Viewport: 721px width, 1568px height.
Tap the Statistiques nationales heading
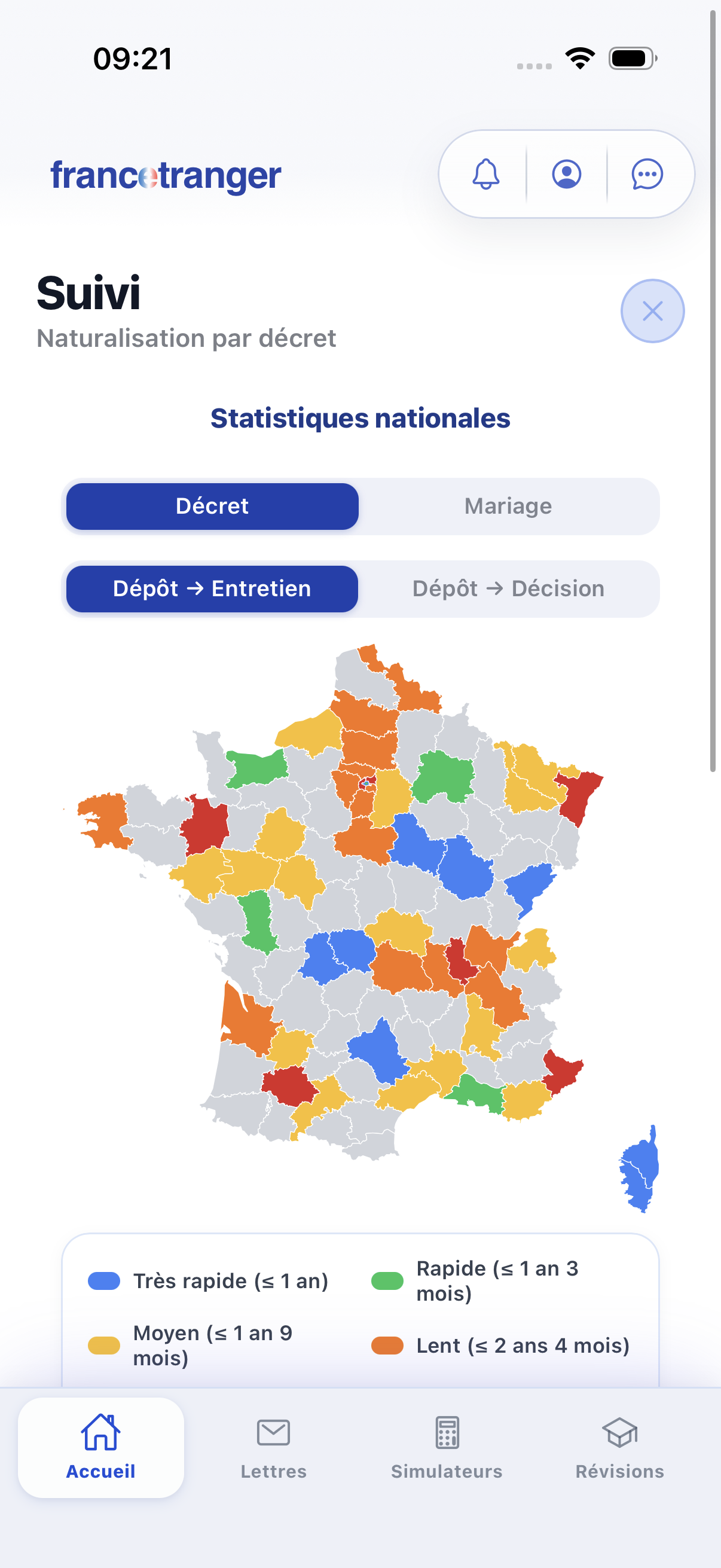(361, 418)
